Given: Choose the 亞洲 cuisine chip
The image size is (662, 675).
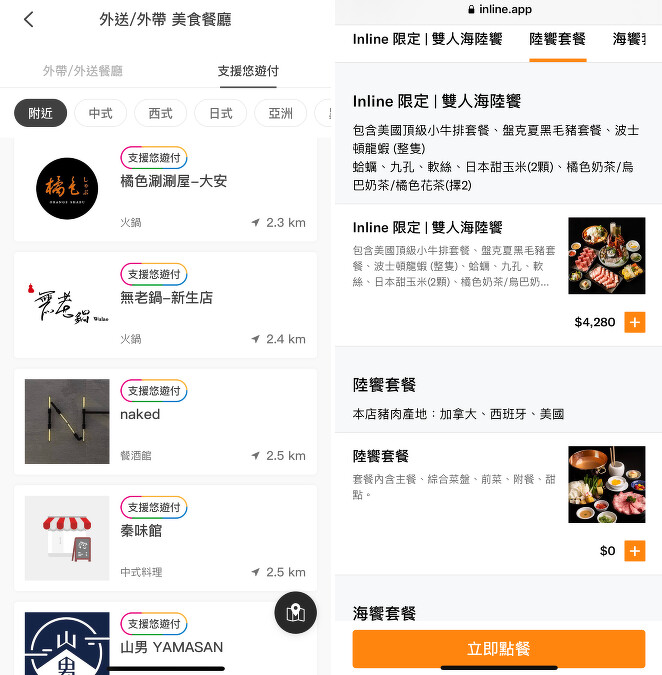Looking at the screenshot, I should [280, 113].
